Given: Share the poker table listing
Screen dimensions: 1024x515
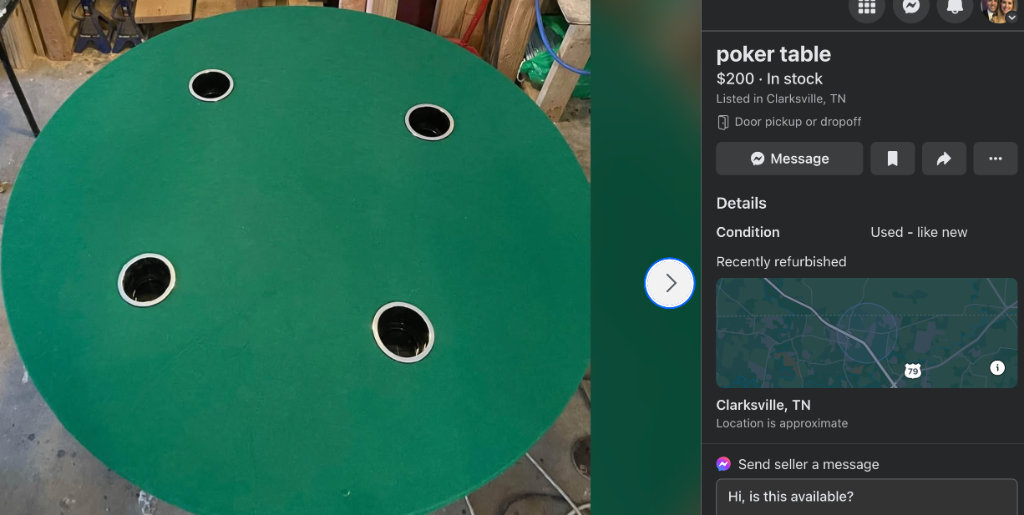Looking at the screenshot, I should click(943, 159).
